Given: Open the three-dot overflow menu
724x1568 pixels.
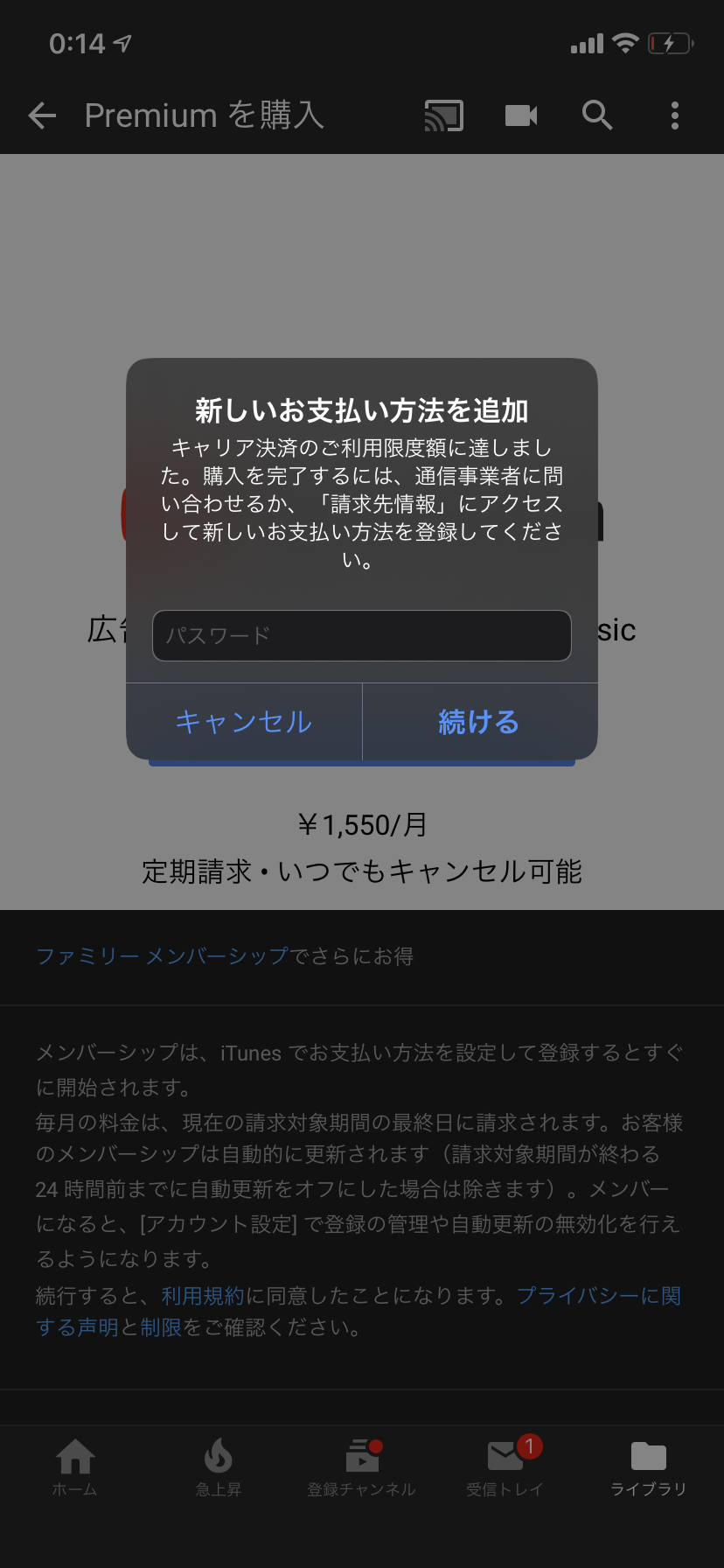Looking at the screenshot, I should pyautogui.click(x=674, y=115).
